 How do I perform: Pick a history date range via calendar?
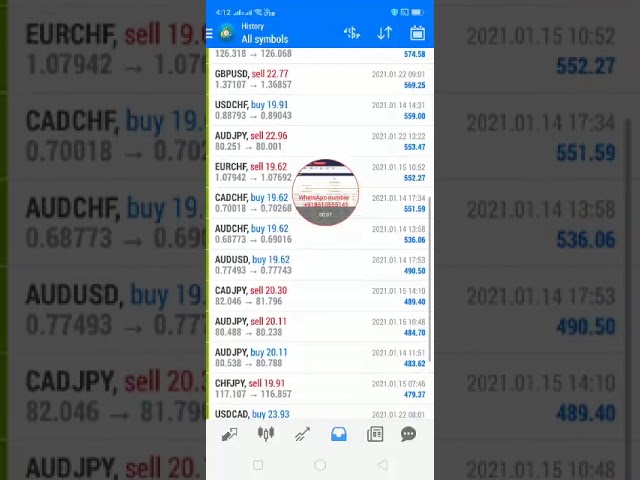coord(417,33)
